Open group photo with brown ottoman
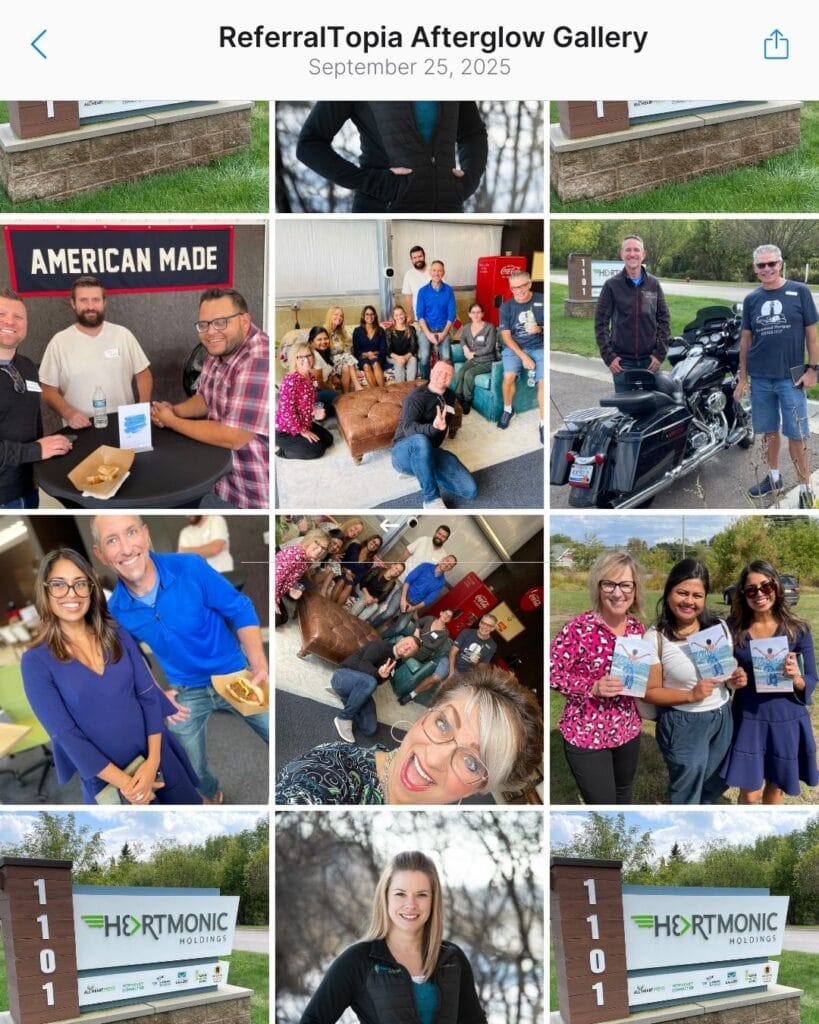The width and height of the screenshot is (819, 1024). coord(410,364)
